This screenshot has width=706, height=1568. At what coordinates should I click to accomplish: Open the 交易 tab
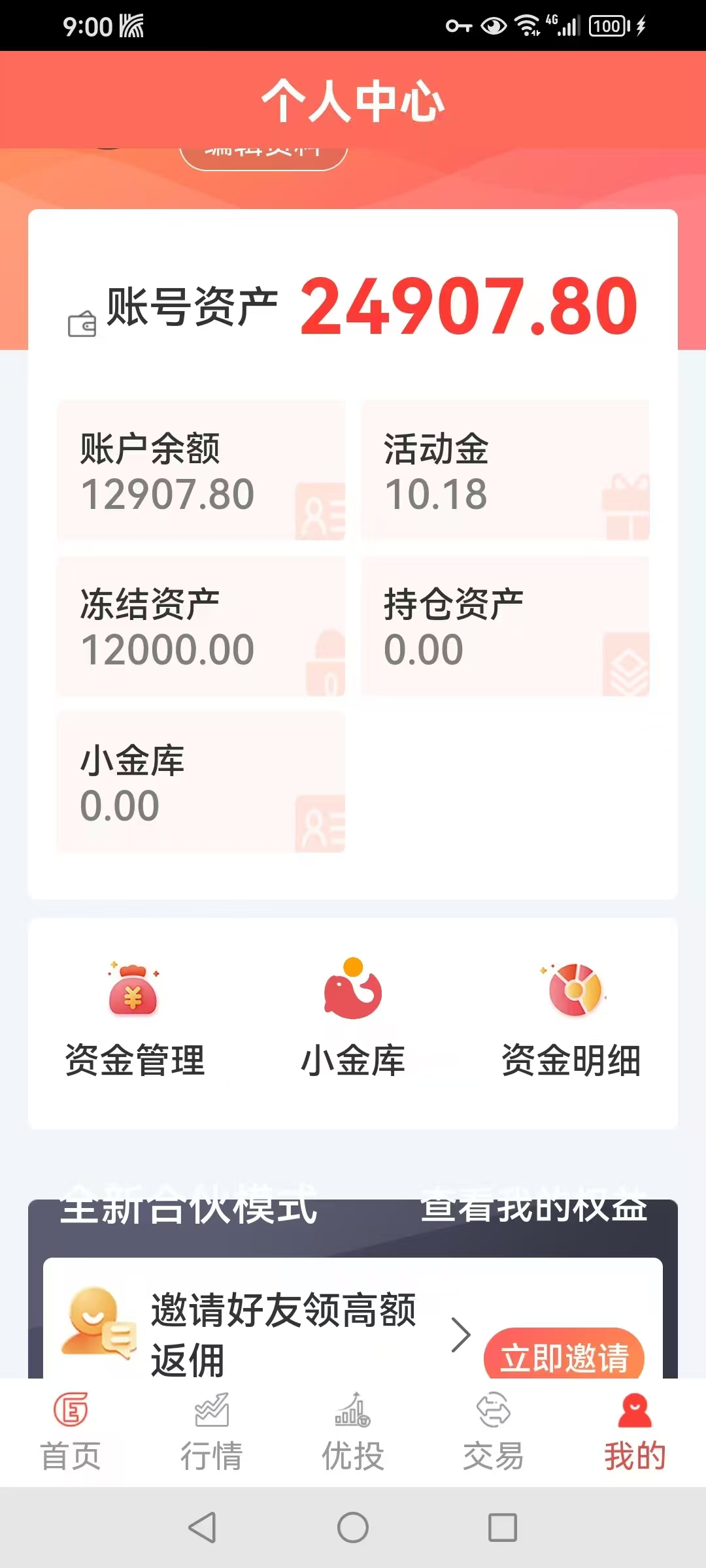(x=494, y=1431)
